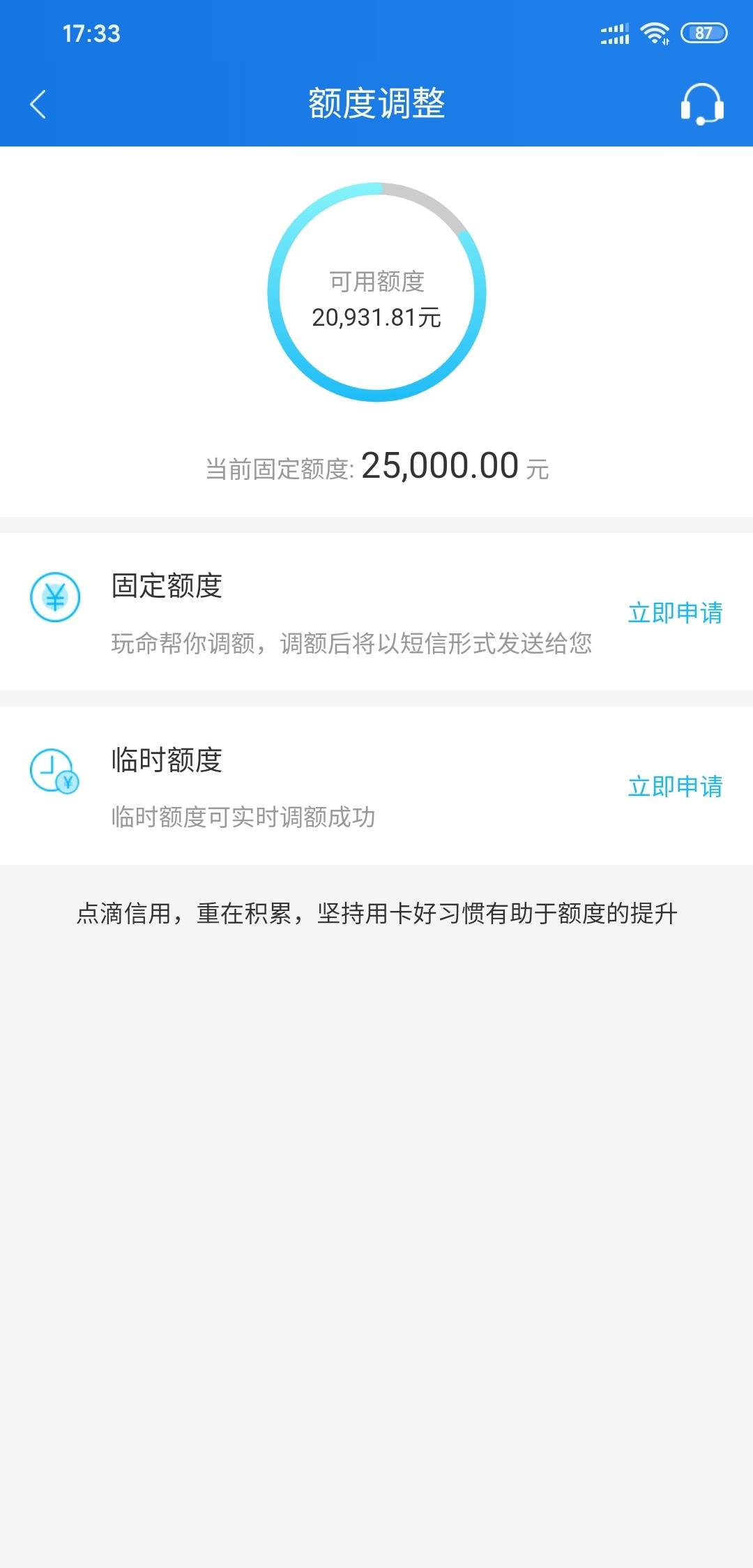Go back using the top-left arrow
Image resolution: width=753 pixels, height=1568 pixels.
(x=38, y=105)
